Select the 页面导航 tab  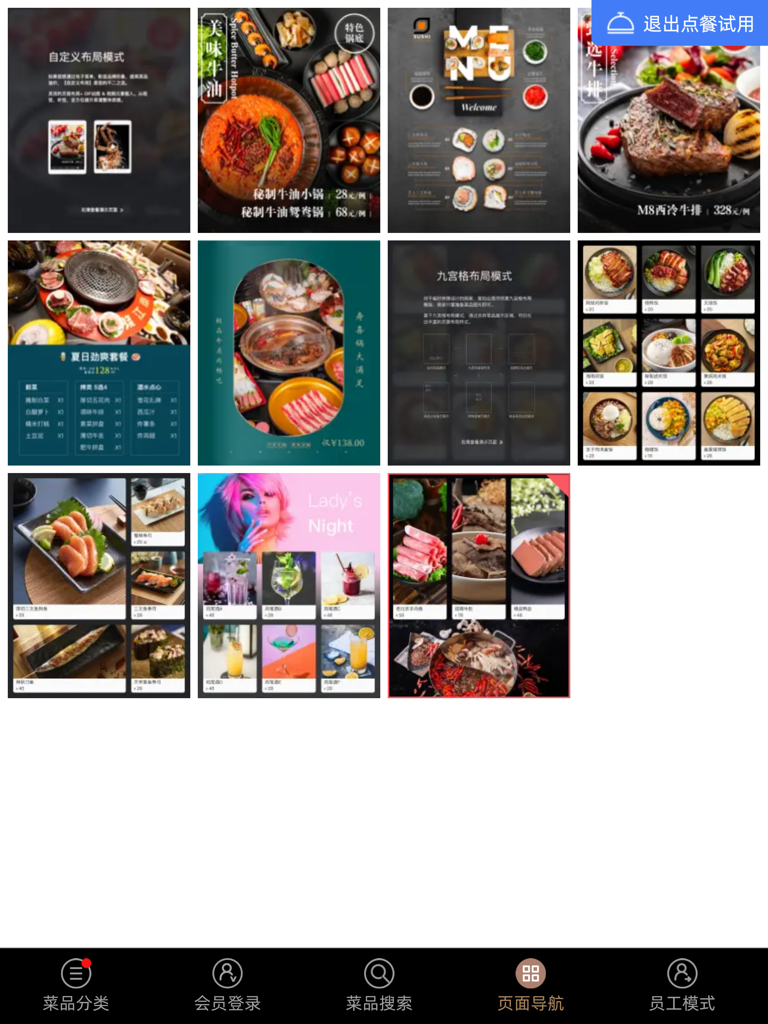point(531,985)
